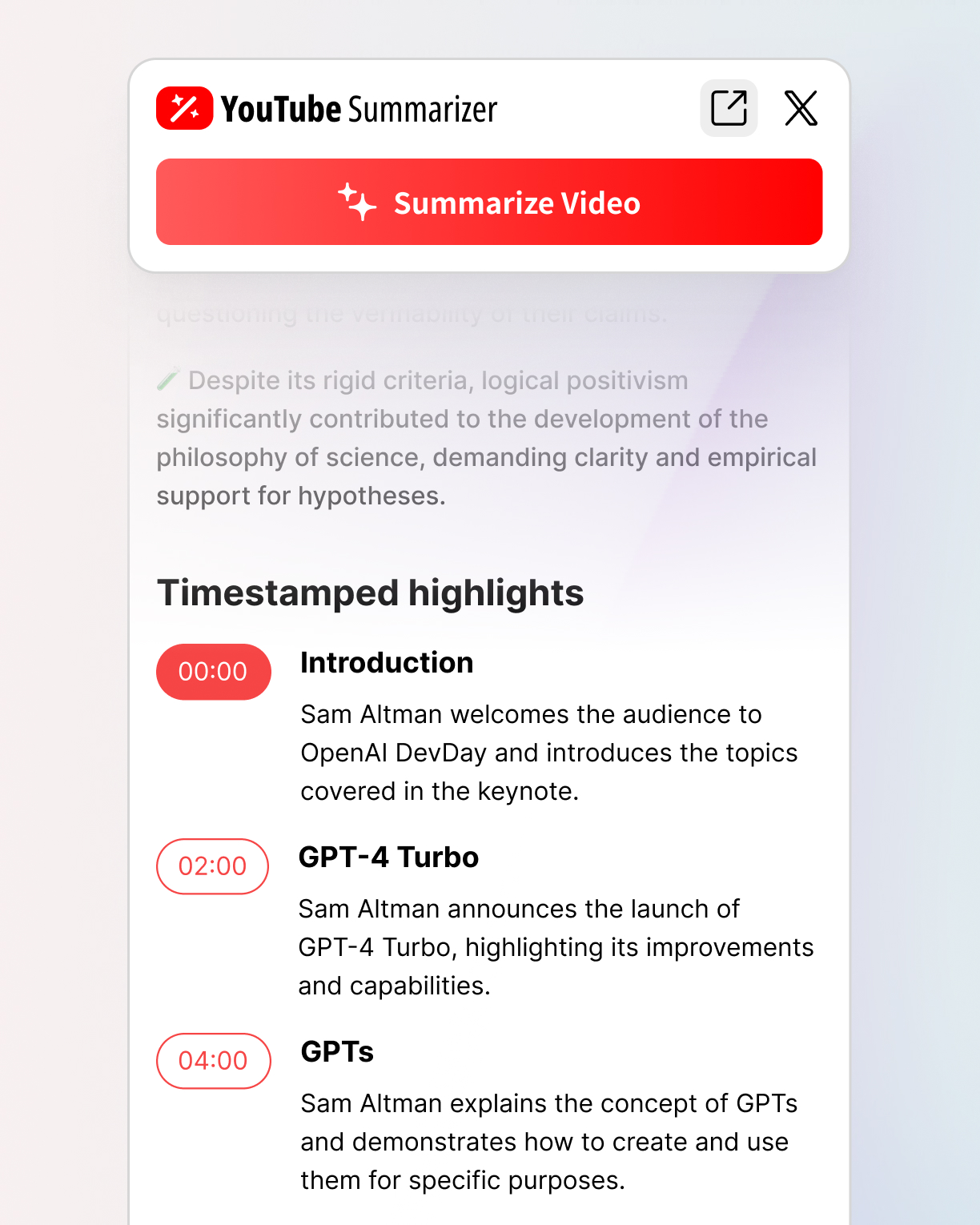The image size is (980, 1225).
Task: Select the GPT-4 Turbo highlight title
Action: click(388, 857)
